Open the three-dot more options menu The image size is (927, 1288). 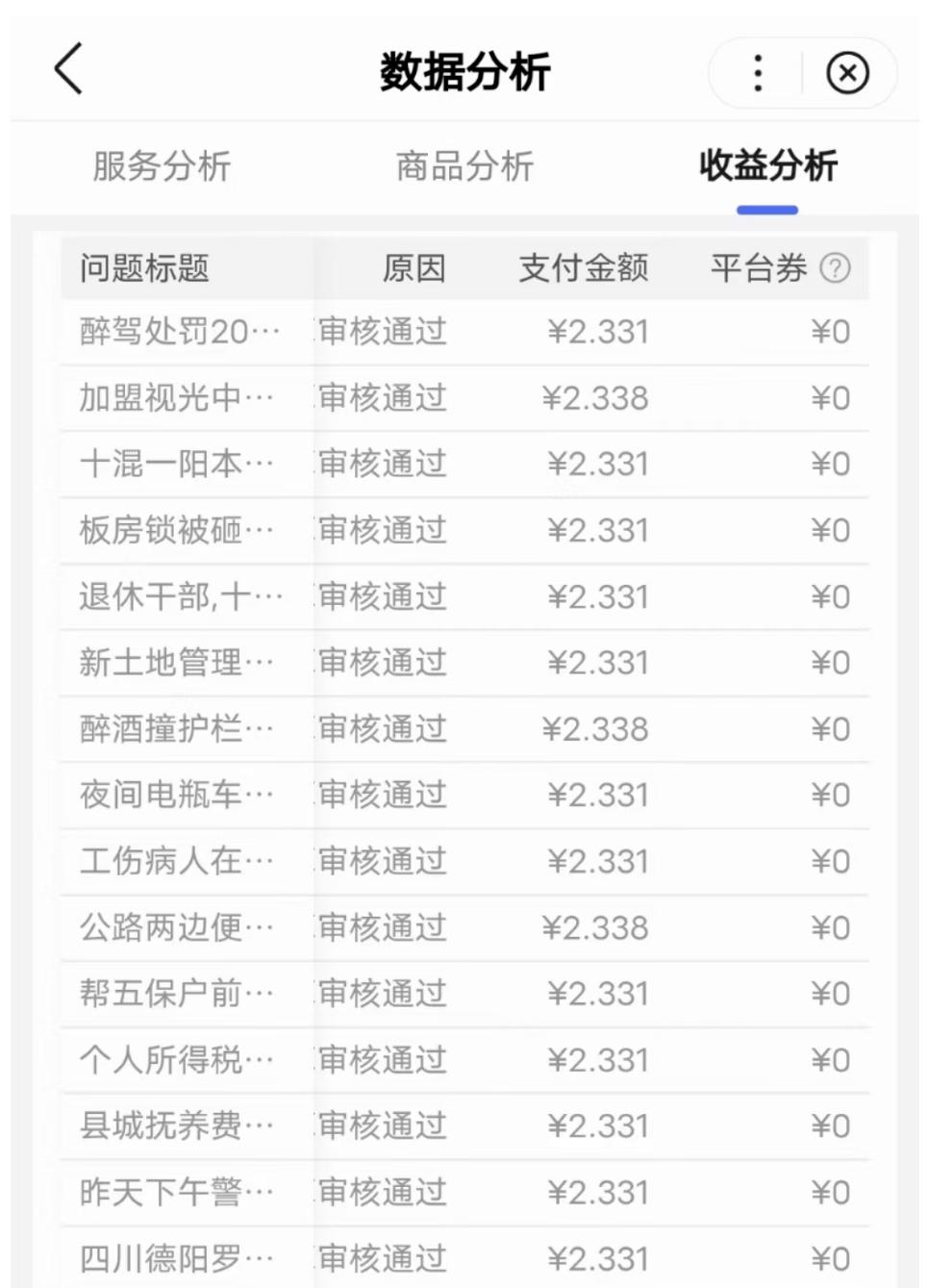pyautogui.click(x=757, y=72)
